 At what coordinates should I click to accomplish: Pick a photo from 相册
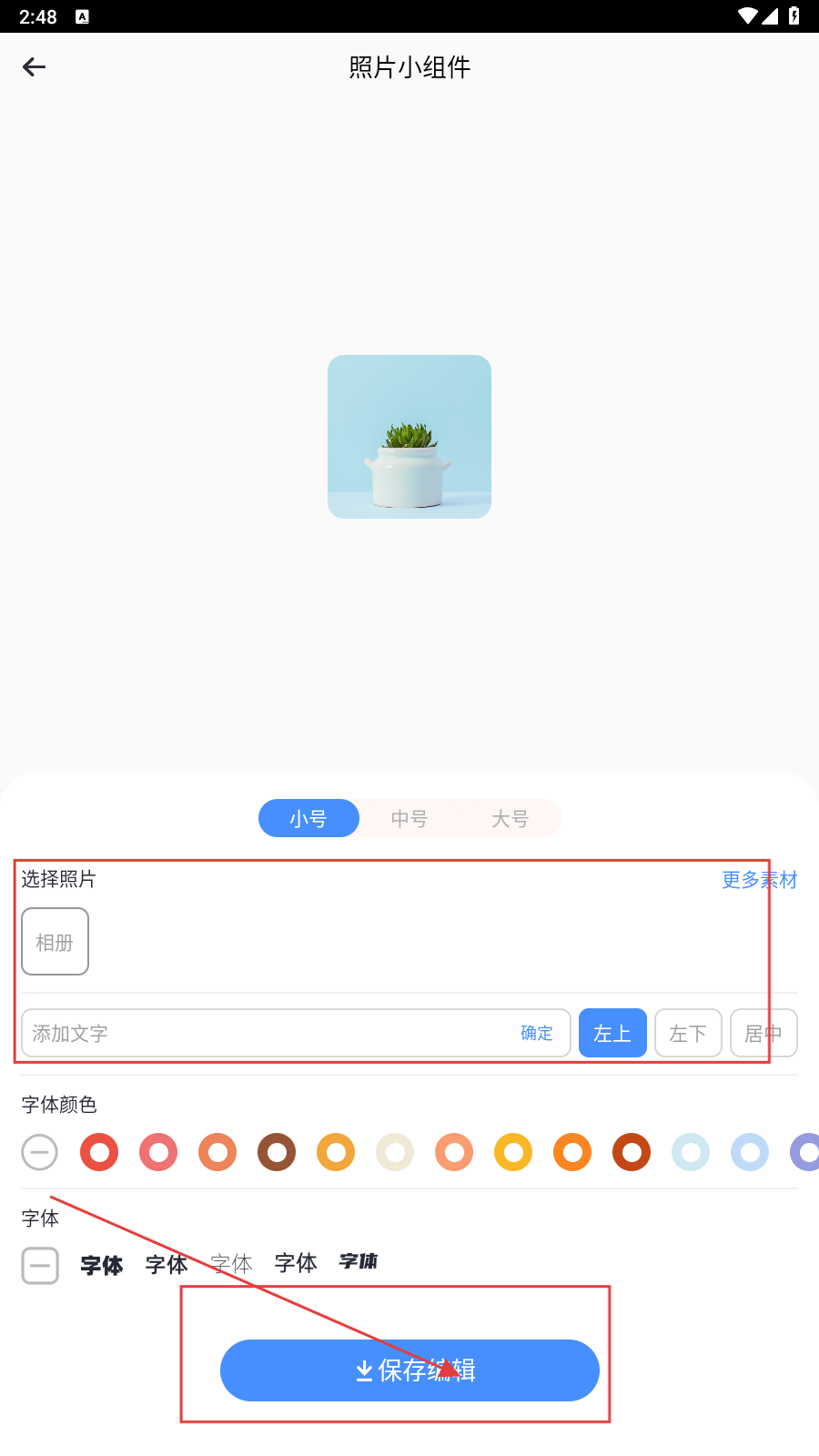tap(55, 942)
